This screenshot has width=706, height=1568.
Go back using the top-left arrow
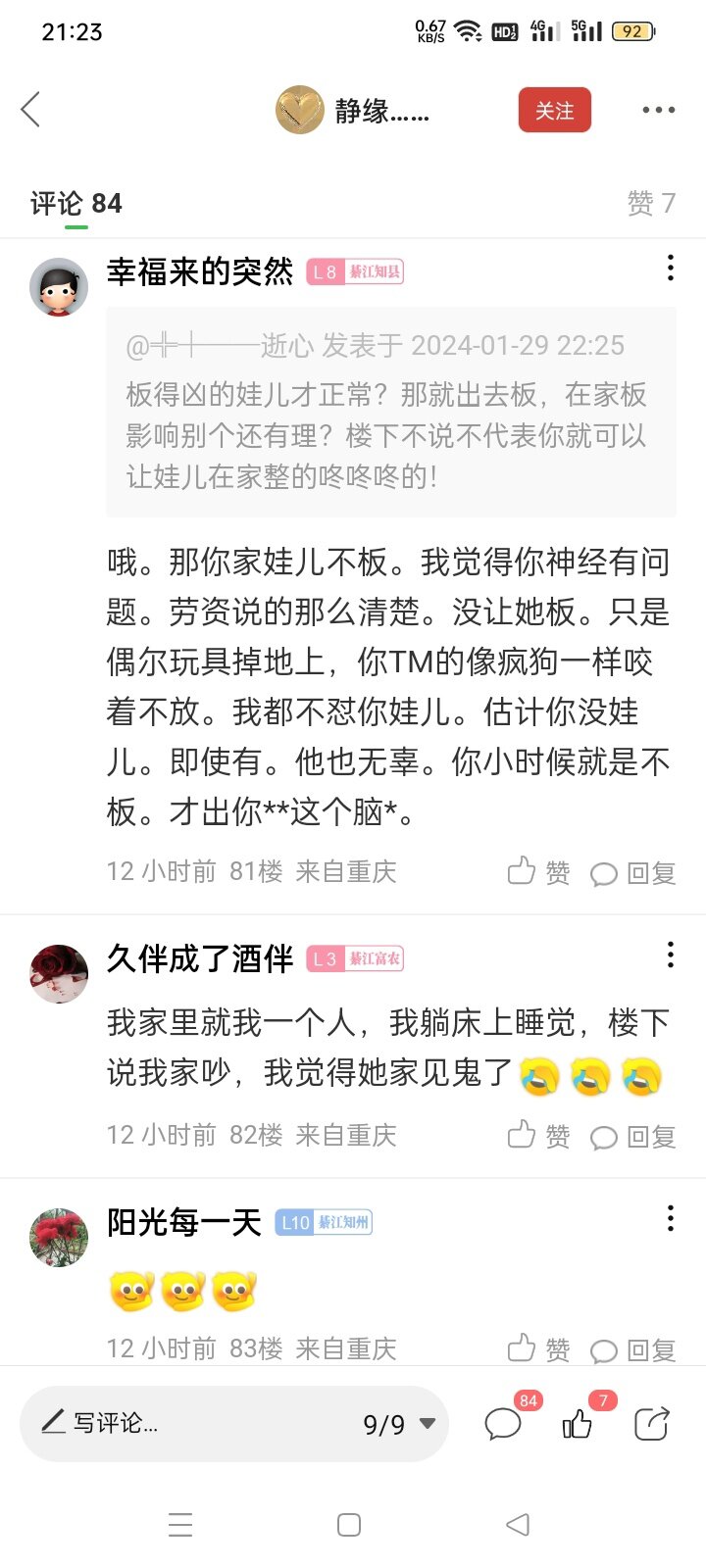pyautogui.click(x=31, y=110)
